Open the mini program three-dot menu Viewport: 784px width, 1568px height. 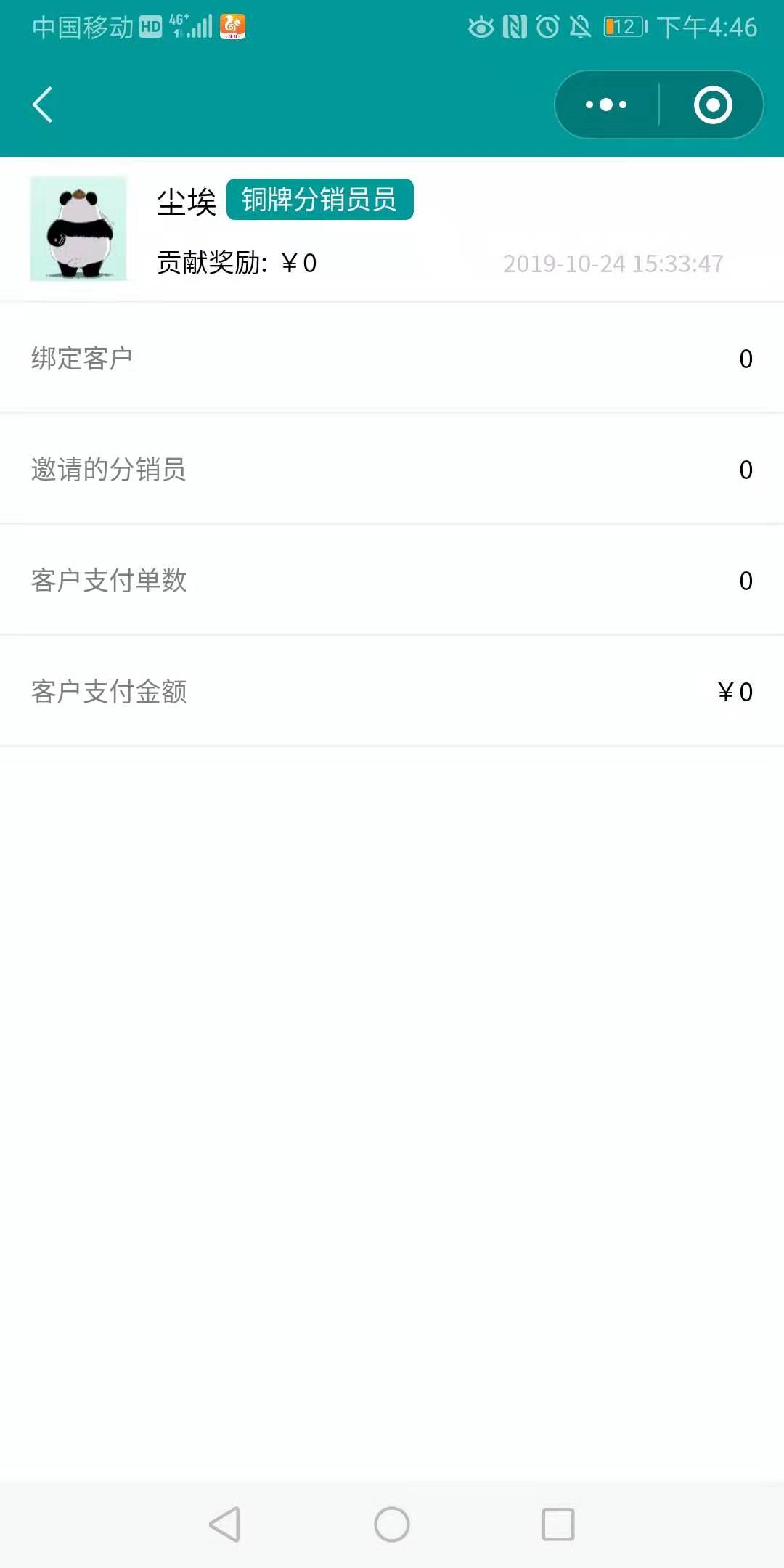[606, 105]
